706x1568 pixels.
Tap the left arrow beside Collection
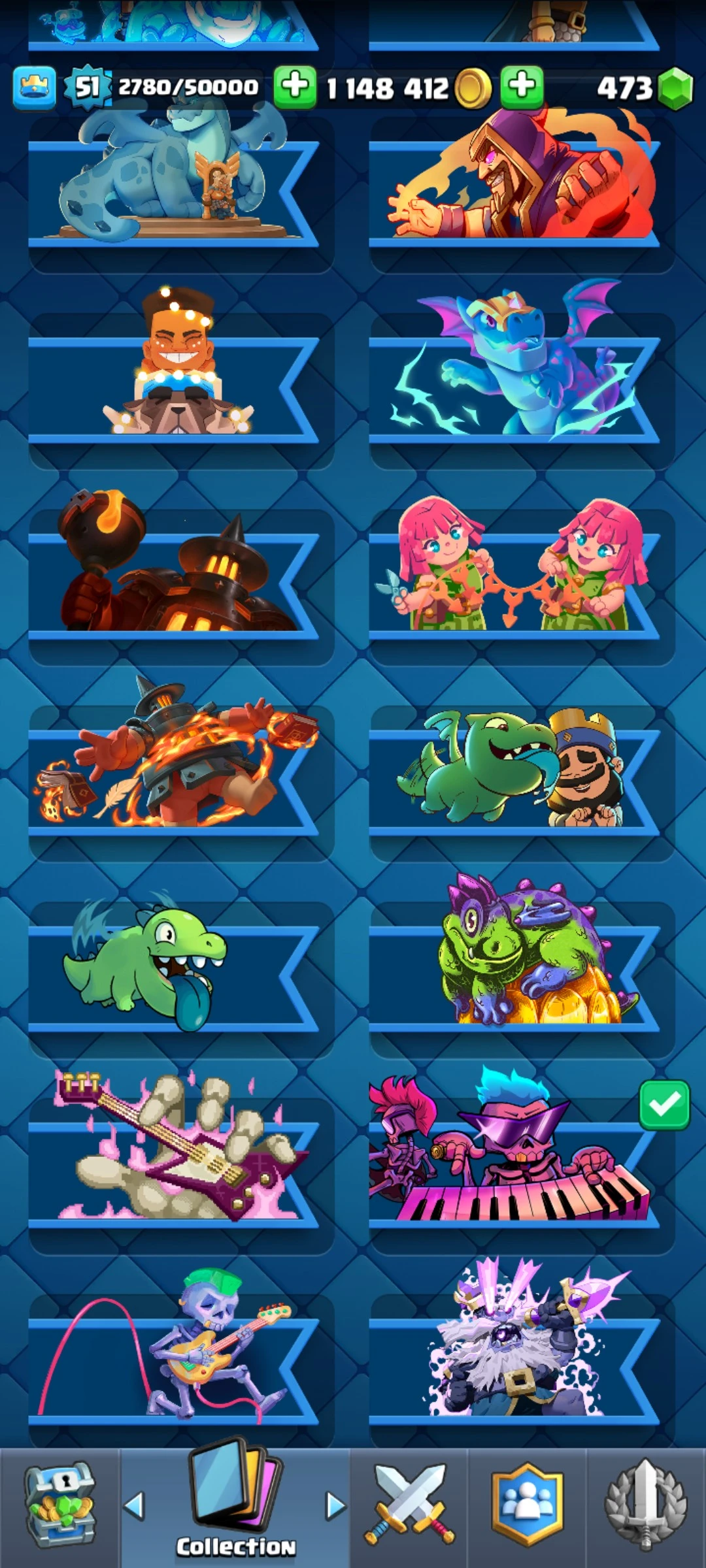135,1505
